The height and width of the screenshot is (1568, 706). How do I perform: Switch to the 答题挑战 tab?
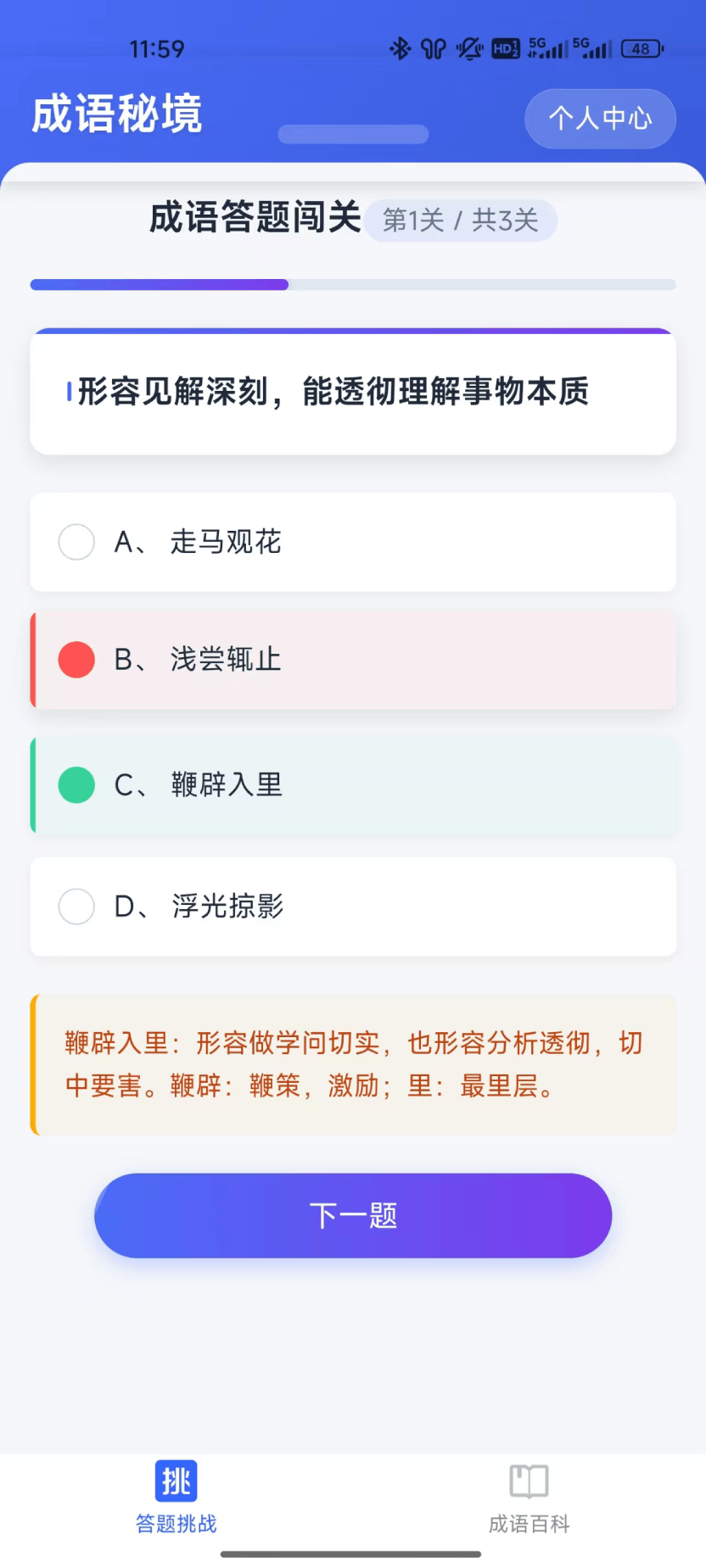(176, 1501)
